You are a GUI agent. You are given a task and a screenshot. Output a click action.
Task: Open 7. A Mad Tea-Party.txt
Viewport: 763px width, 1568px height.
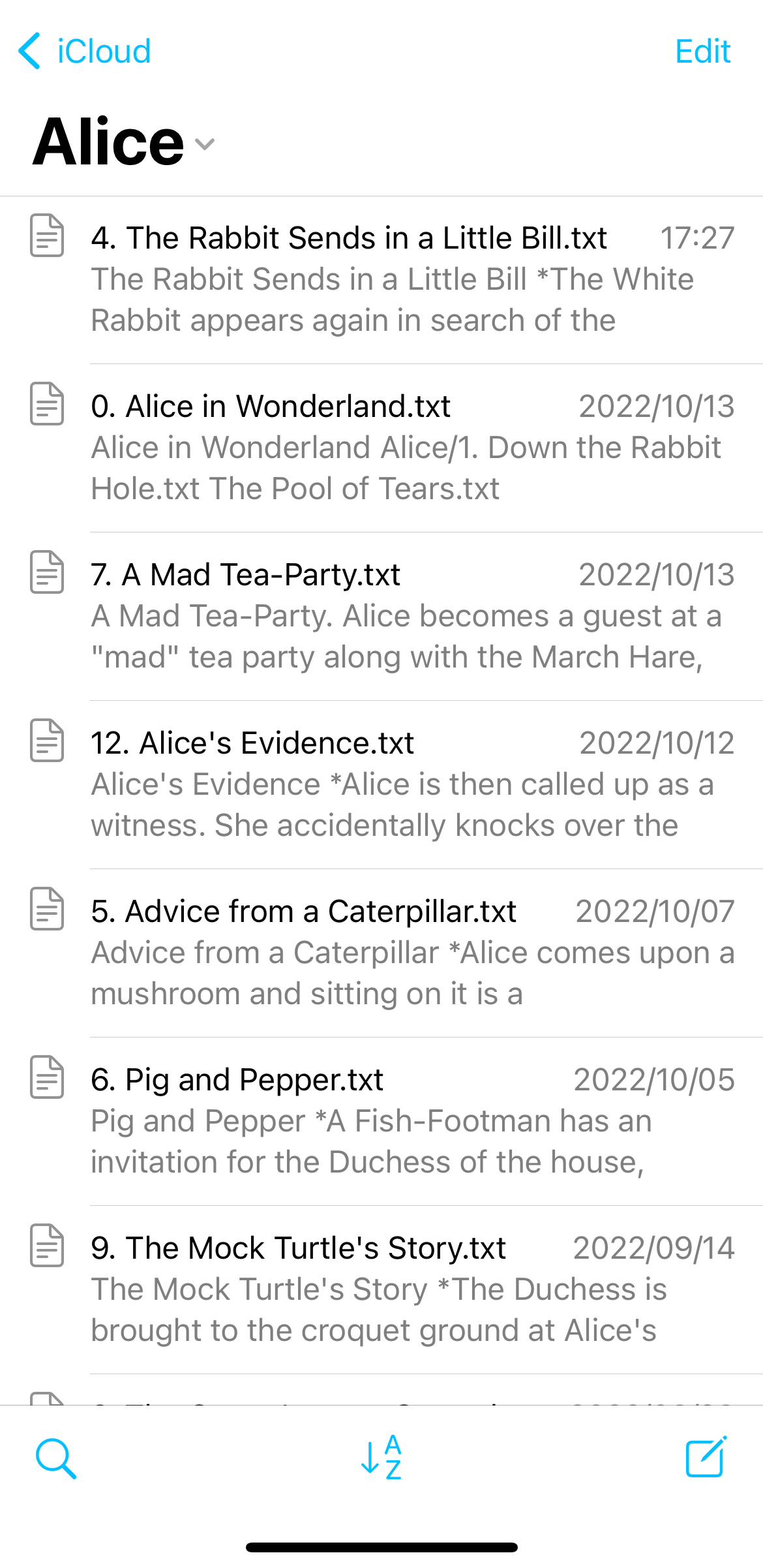tap(381, 617)
